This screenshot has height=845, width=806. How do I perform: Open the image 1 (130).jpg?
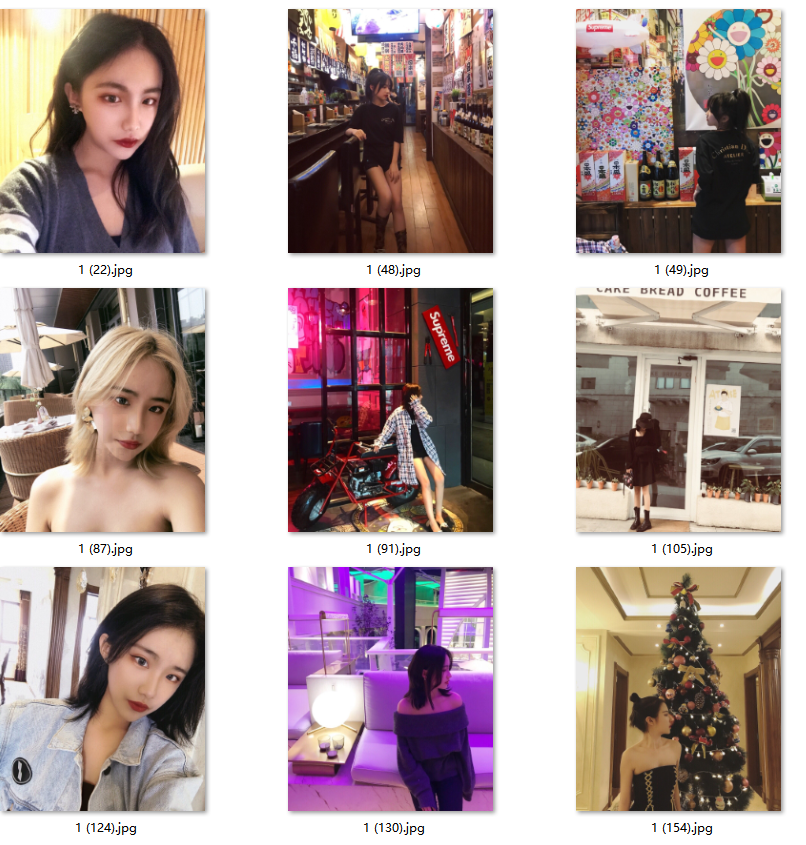390,689
